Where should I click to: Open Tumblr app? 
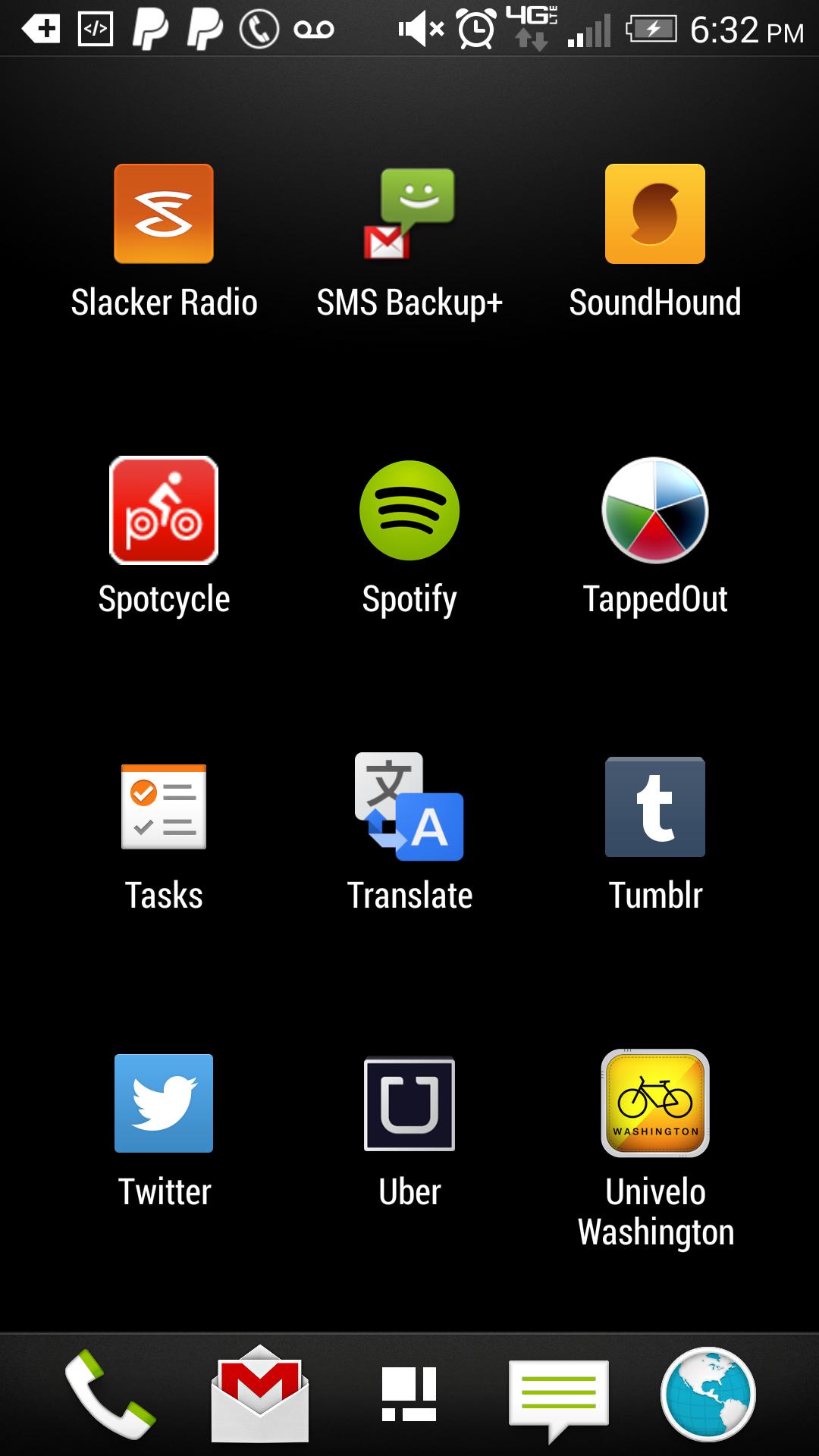click(x=655, y=807)
